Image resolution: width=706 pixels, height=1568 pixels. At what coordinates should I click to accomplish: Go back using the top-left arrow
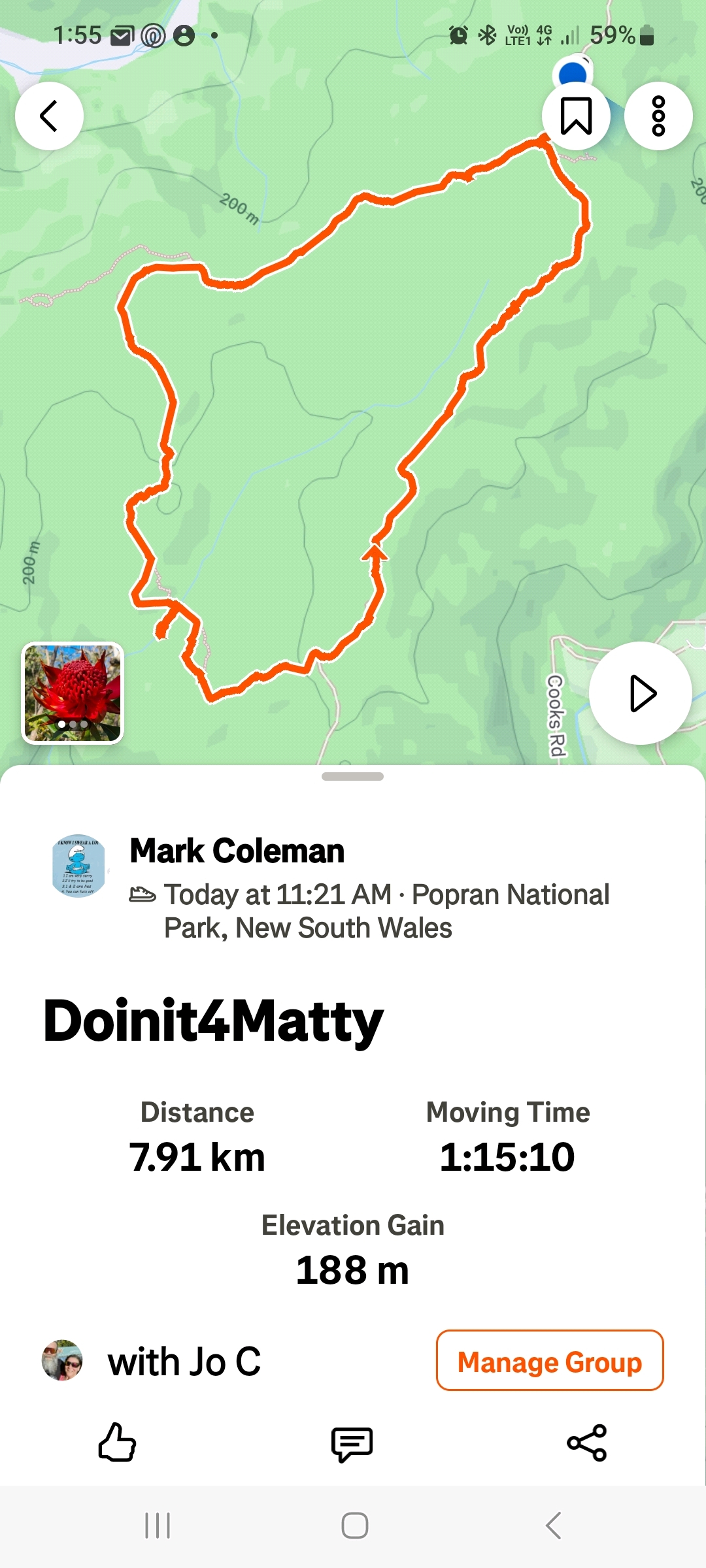tap(49, 116)
